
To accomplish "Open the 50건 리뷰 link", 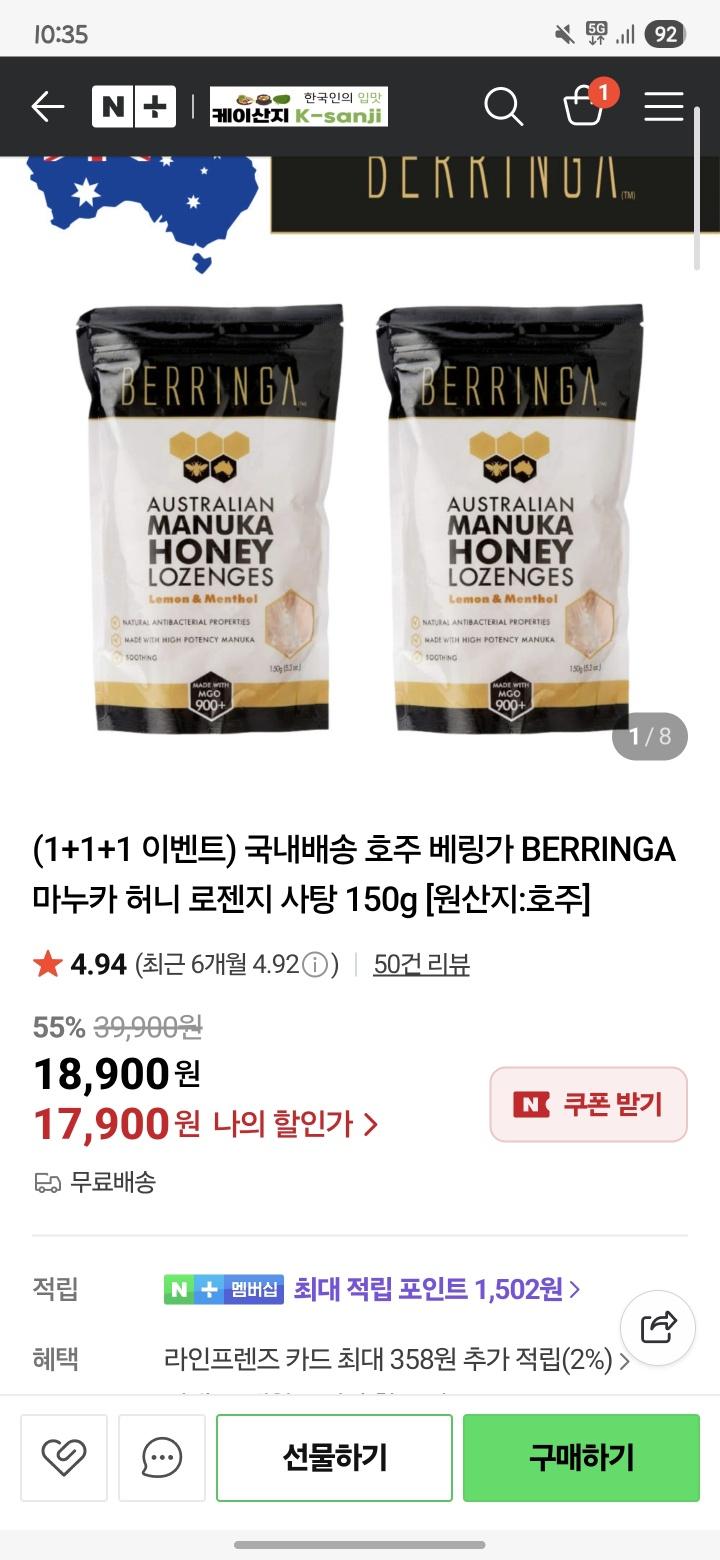I will pos(421,964).
